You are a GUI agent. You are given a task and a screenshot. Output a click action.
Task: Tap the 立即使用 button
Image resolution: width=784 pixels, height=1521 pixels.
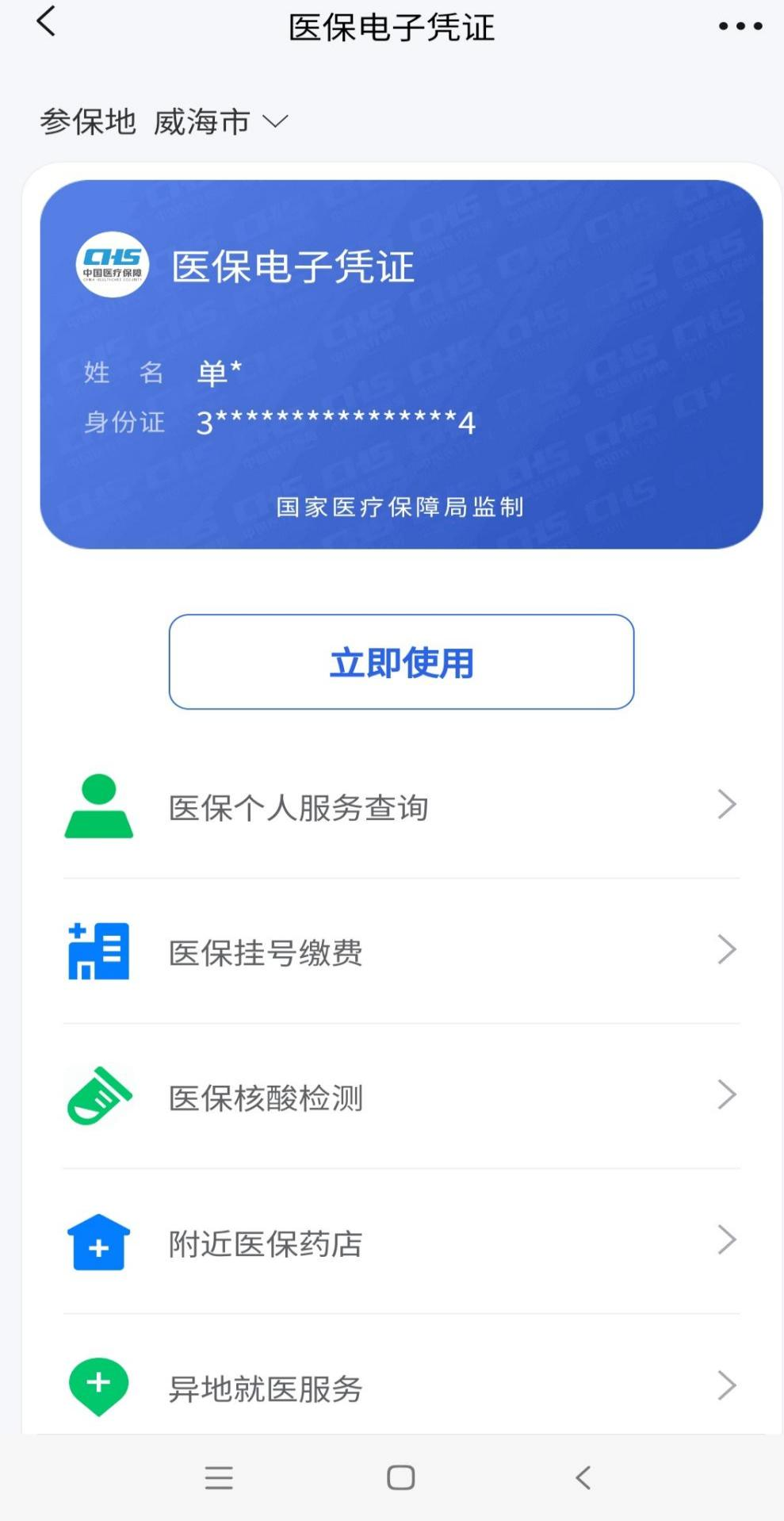point(401,661)
